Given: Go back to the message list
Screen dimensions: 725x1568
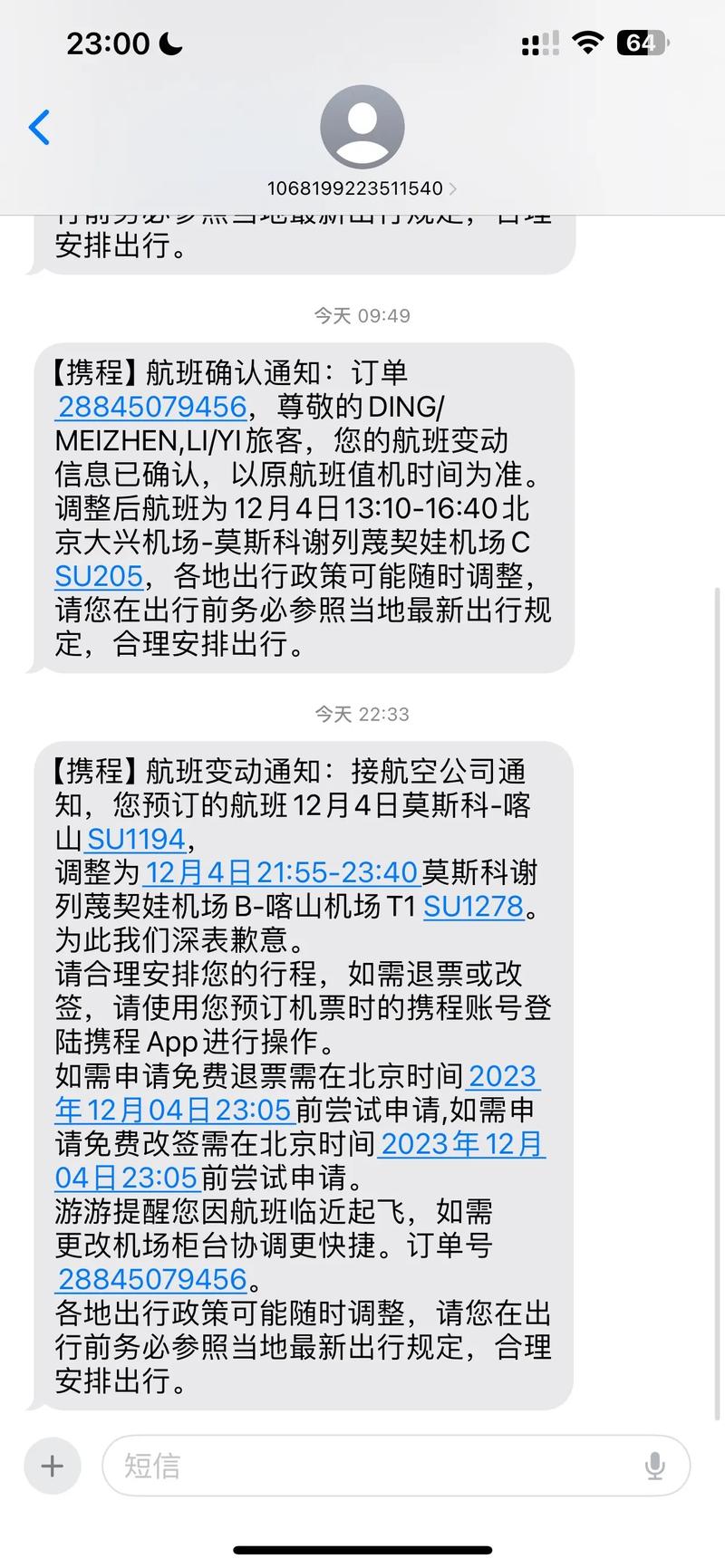Looking at the screenshot, I should point(39,127).
